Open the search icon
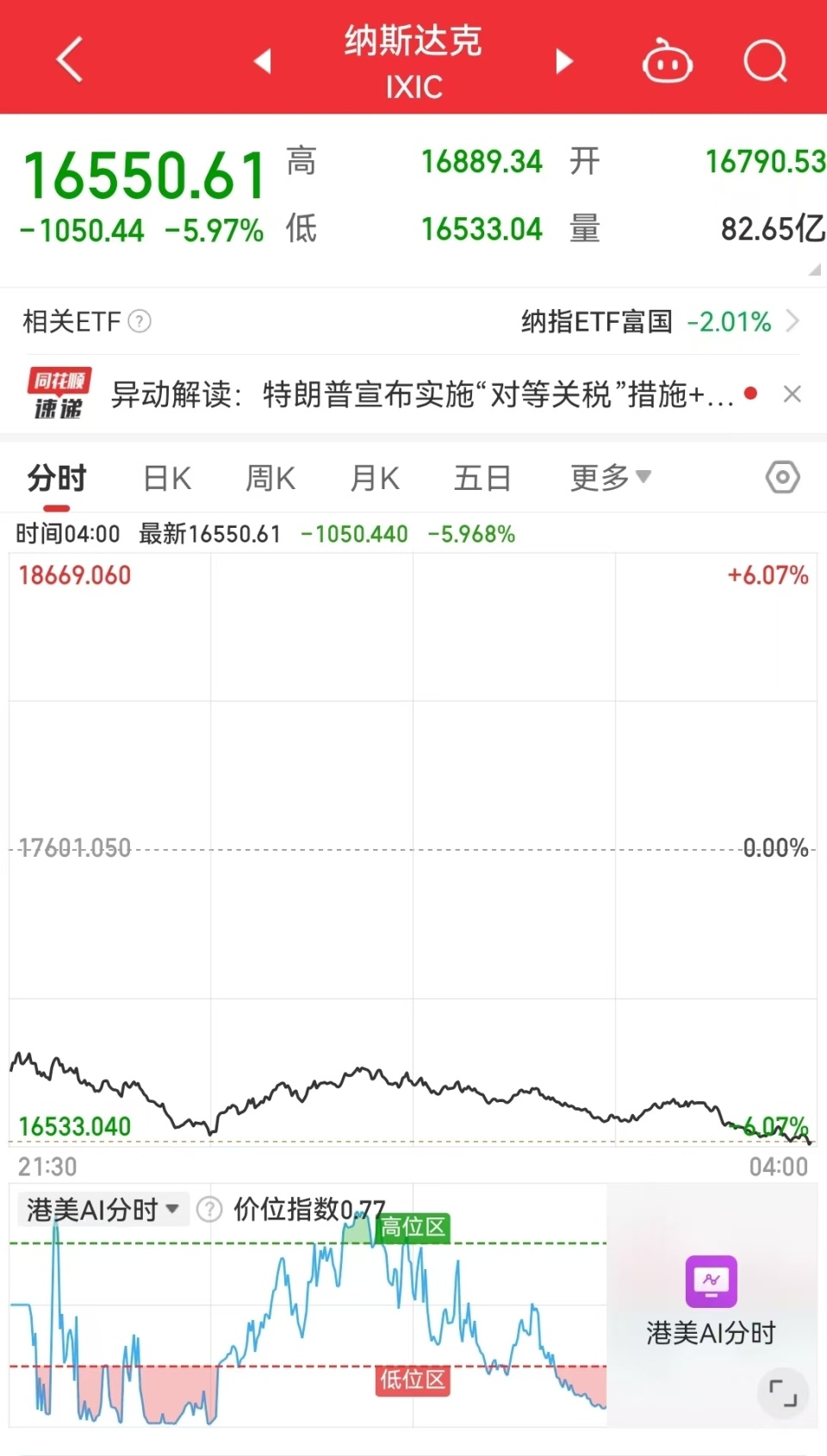The height and width of the screenshot is (1456, 827). click(x=765, y=61)
